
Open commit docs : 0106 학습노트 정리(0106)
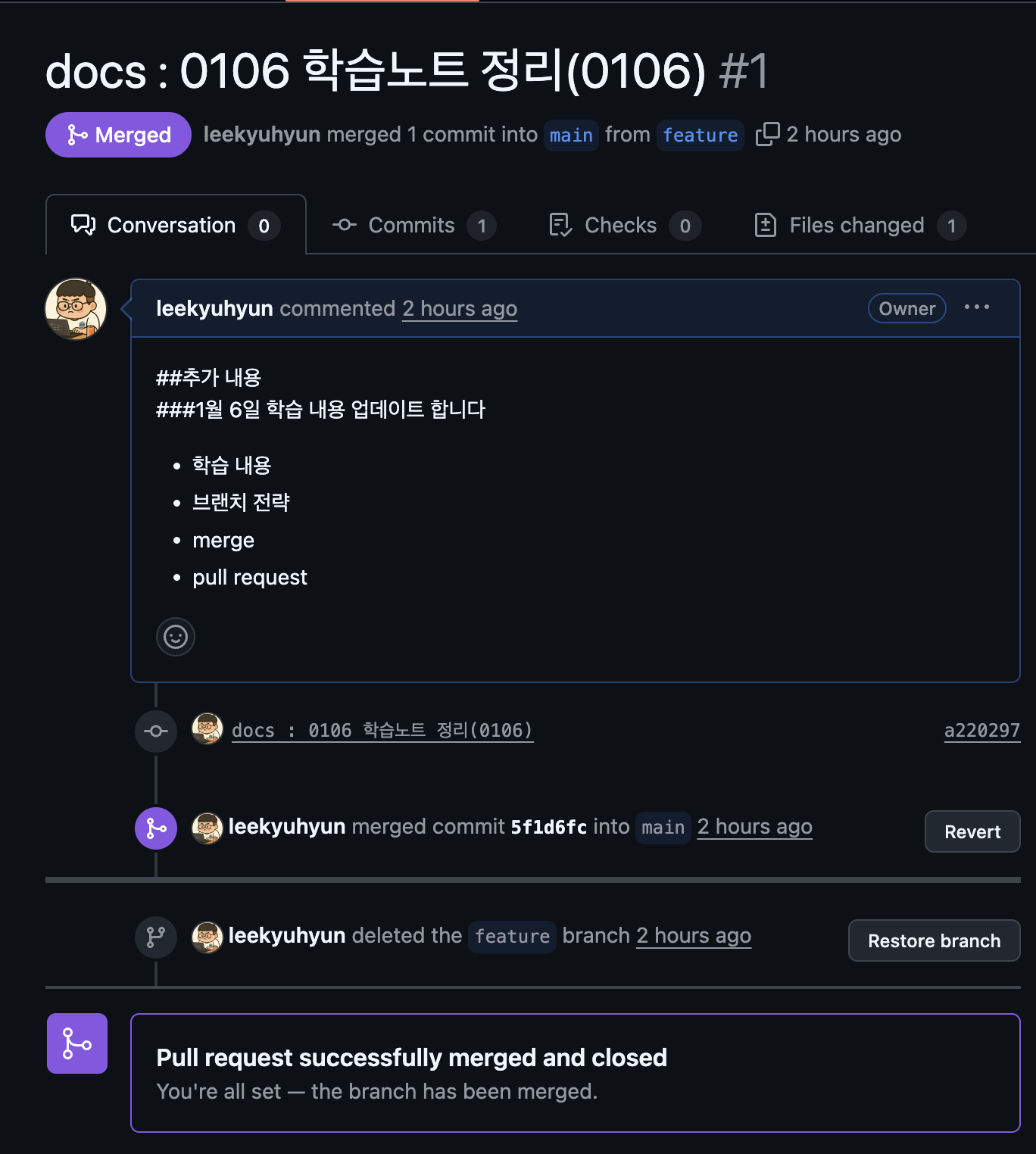pos(382,731)
